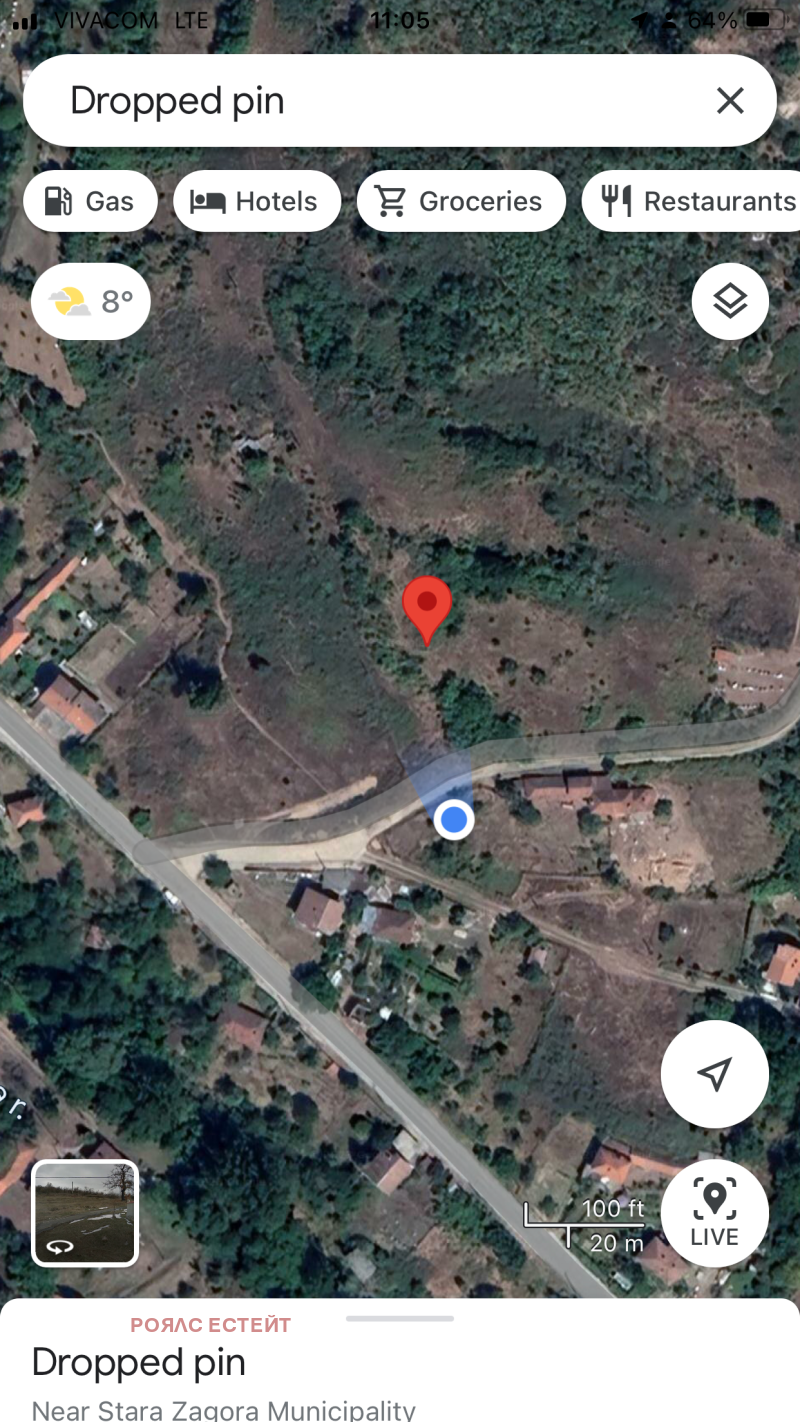Center map on my location
Screen dimensions: 800x1422
pyautogui.click(x=714, y=1074)
